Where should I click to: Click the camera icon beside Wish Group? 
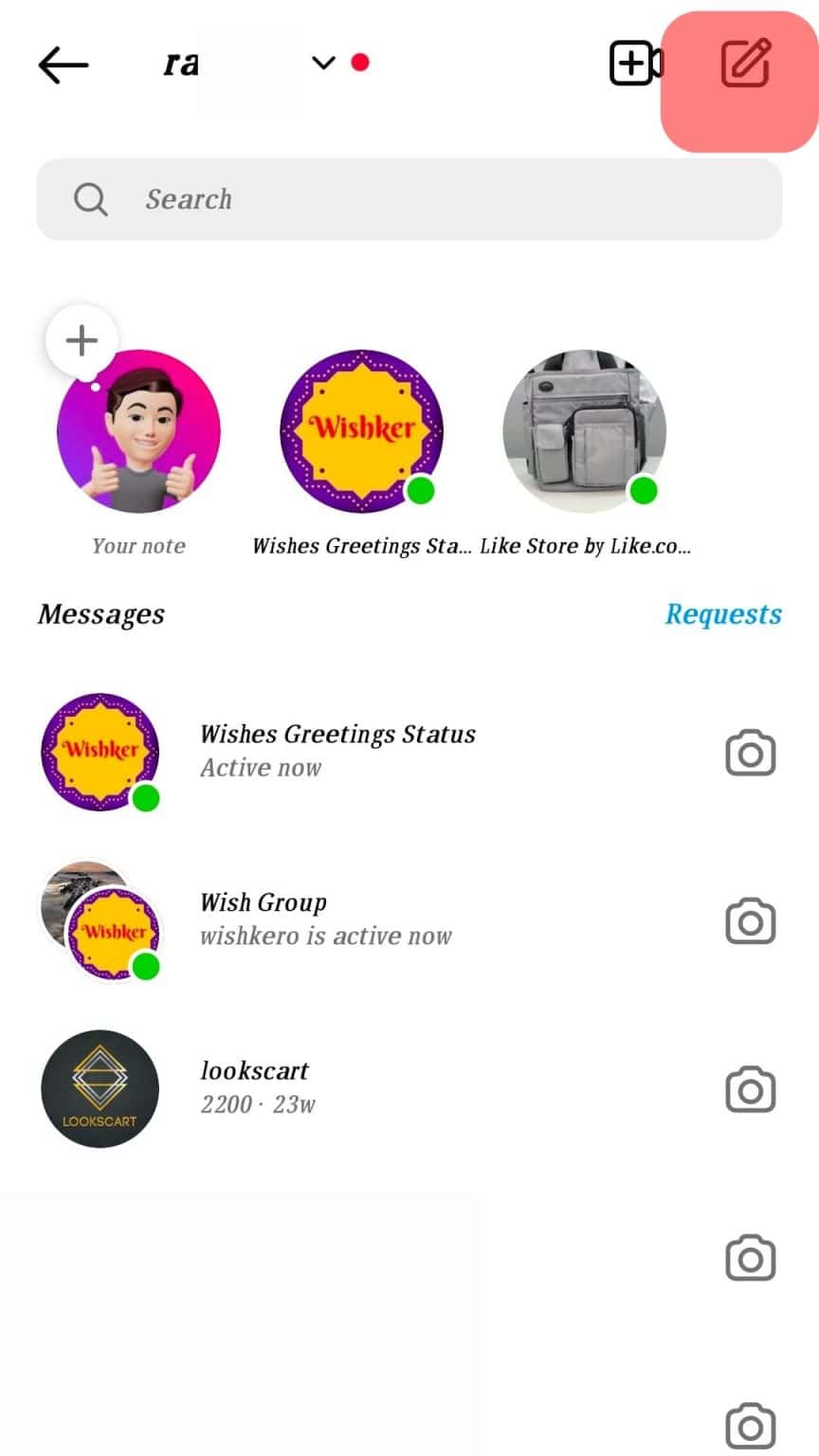(749, 920)
